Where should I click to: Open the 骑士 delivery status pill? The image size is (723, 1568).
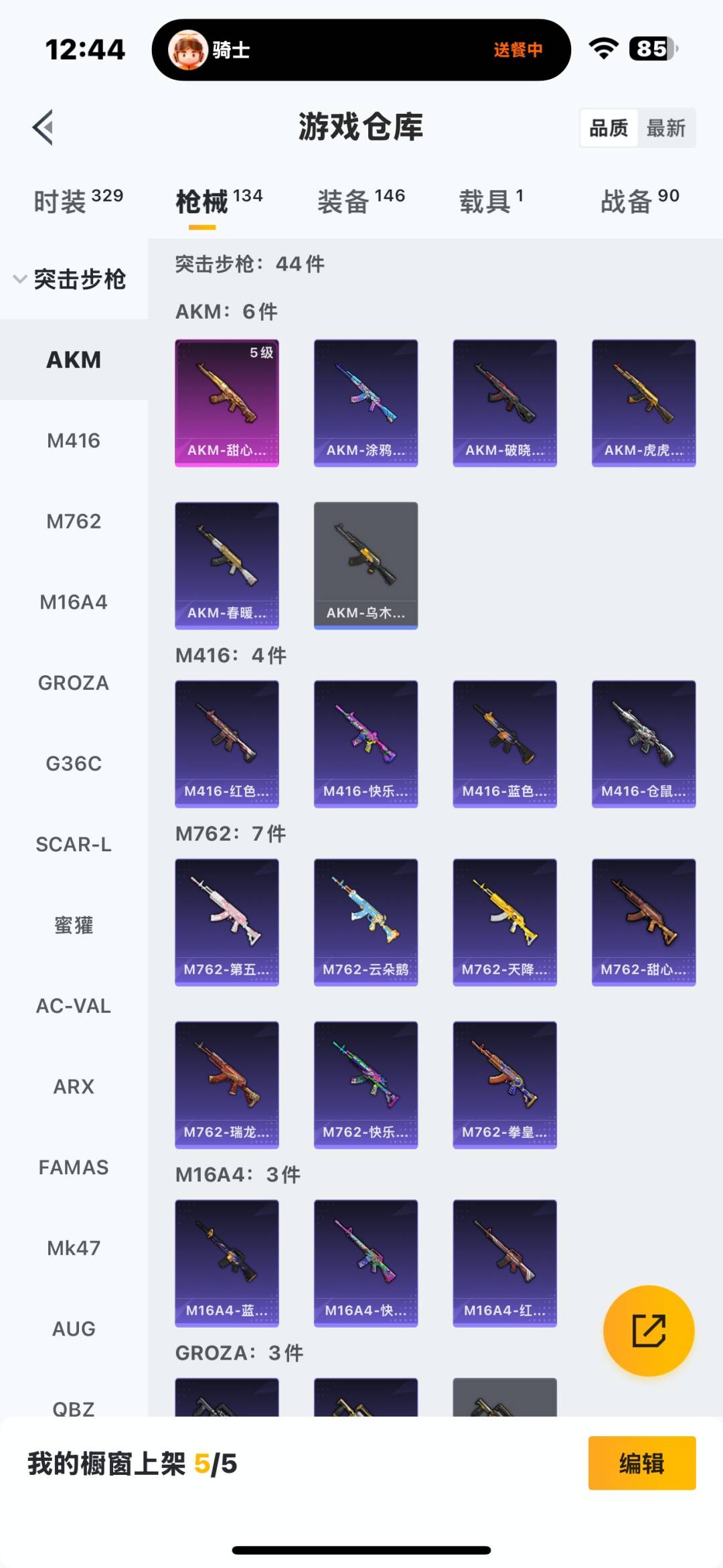coord(361,50)
